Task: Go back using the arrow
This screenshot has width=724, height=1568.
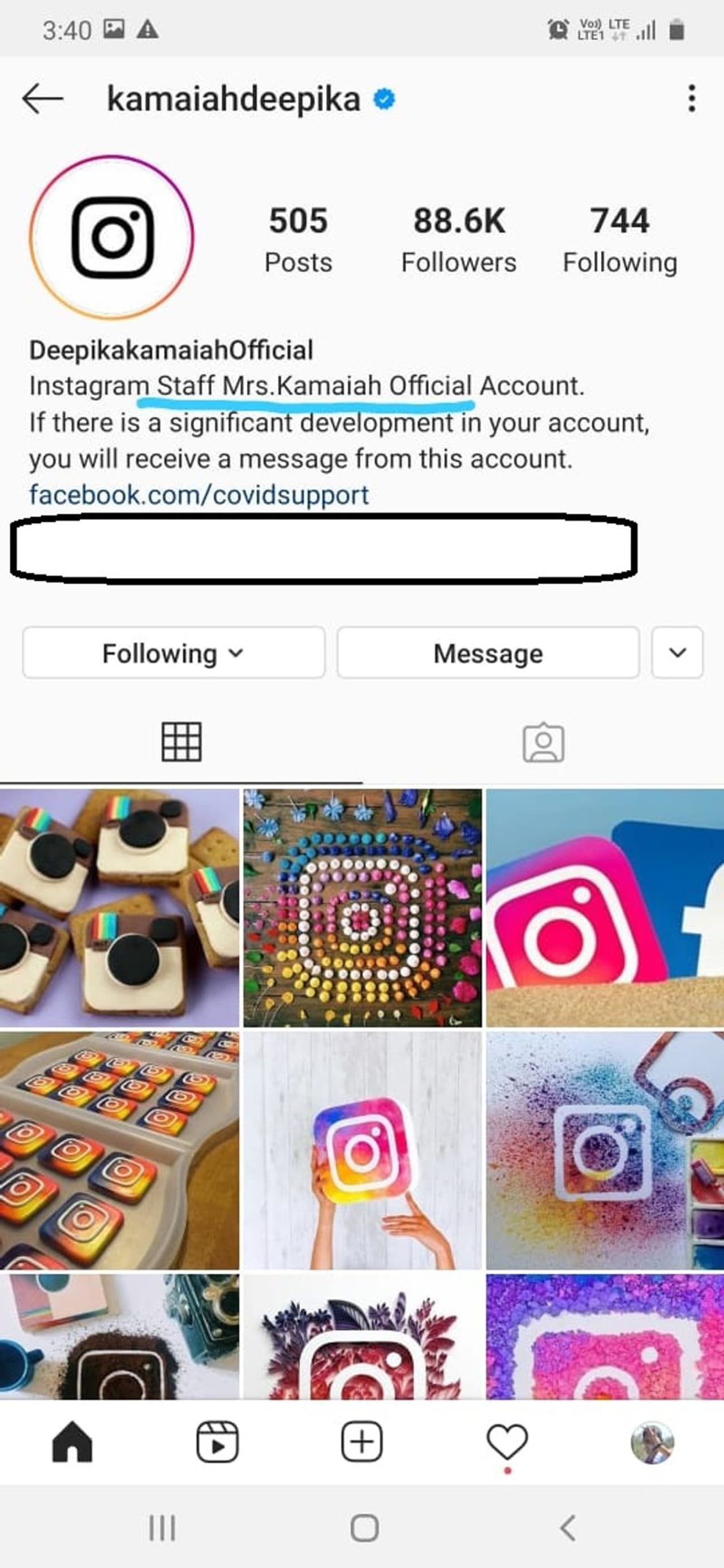Action: tap(42, 98)
